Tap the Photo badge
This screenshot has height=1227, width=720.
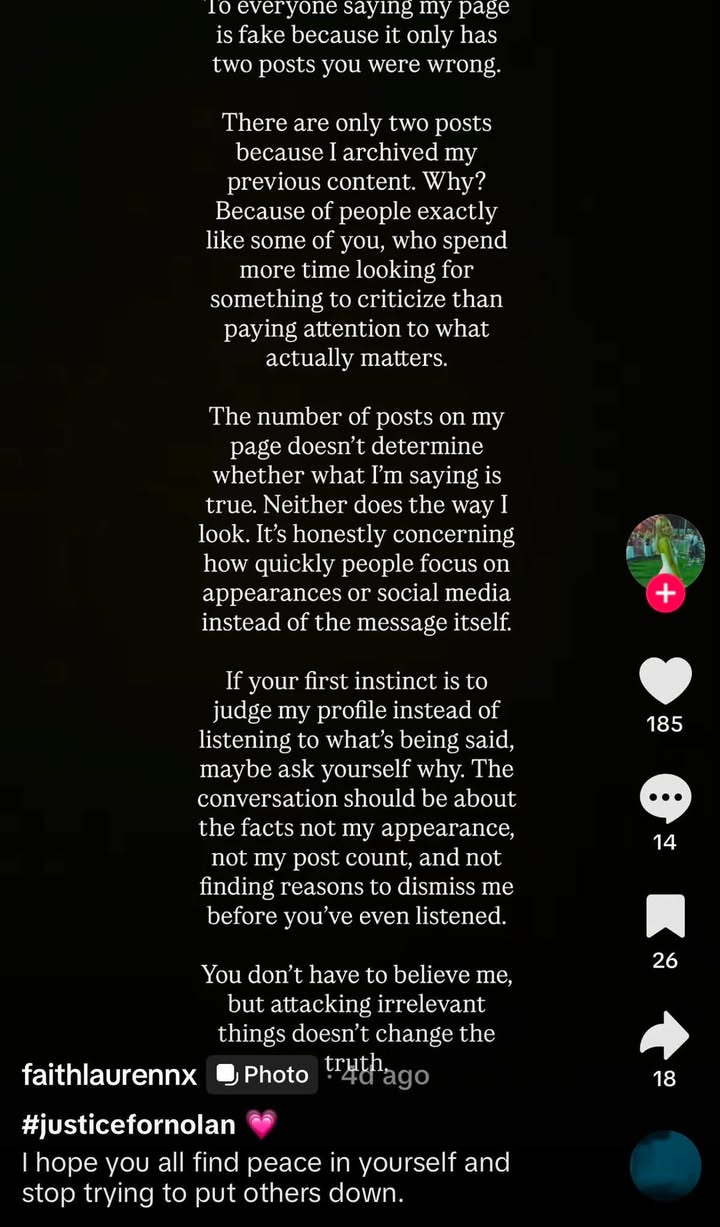coord(262,1075)
